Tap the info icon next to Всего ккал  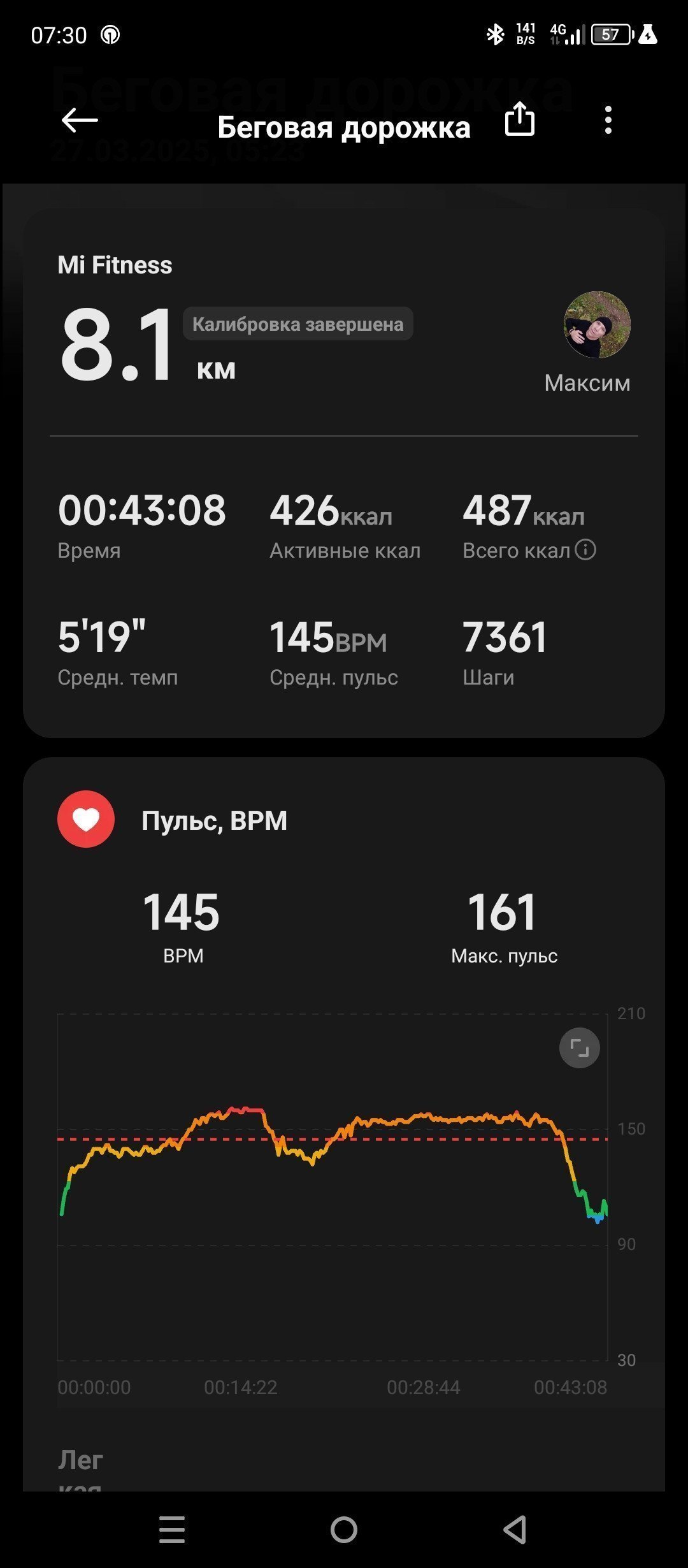[585, 549]
